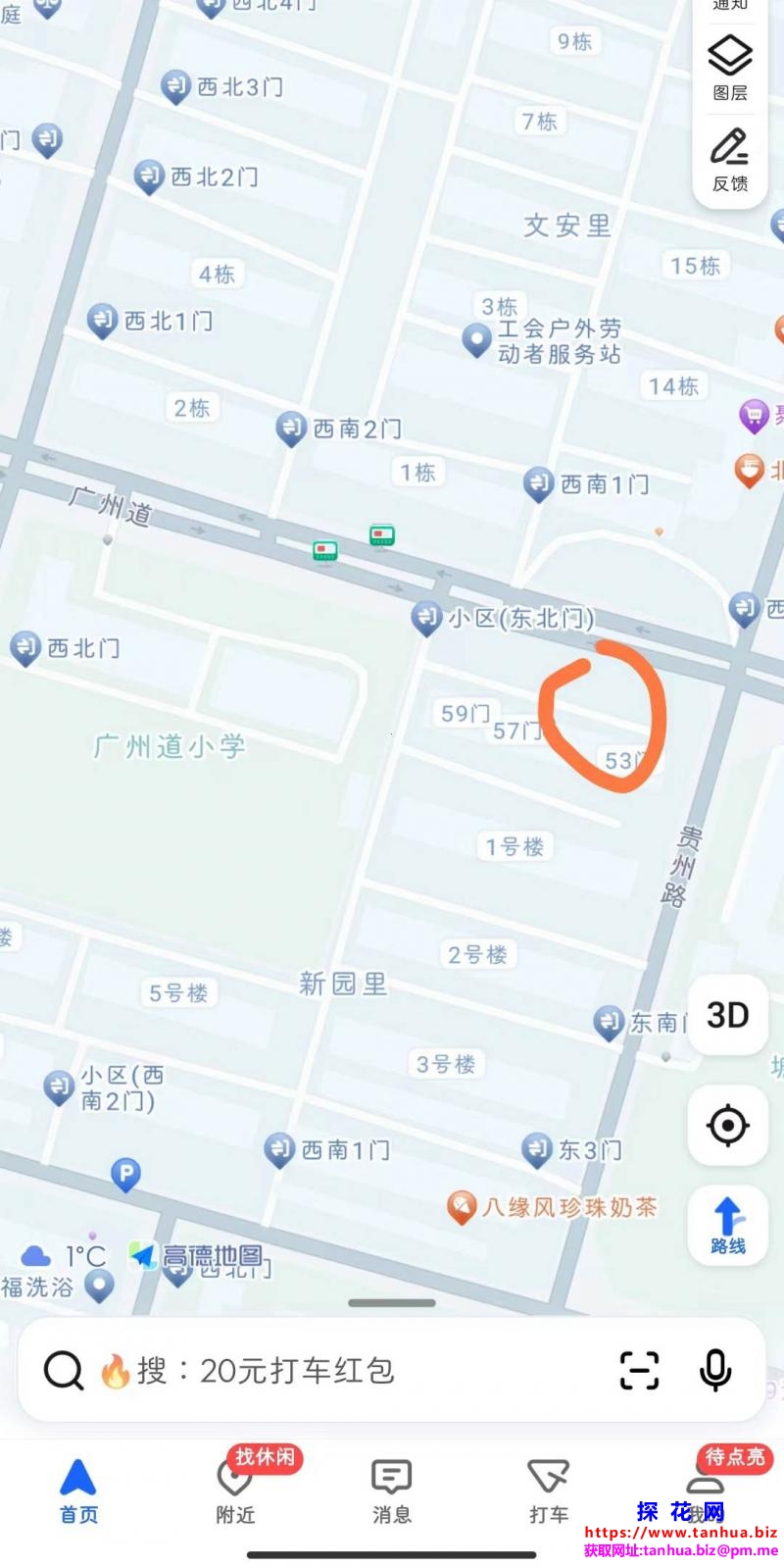Open 反馈 feedback
This screenshot has height=1566, width=784.
pyautogui.click(x=730, y=159)
